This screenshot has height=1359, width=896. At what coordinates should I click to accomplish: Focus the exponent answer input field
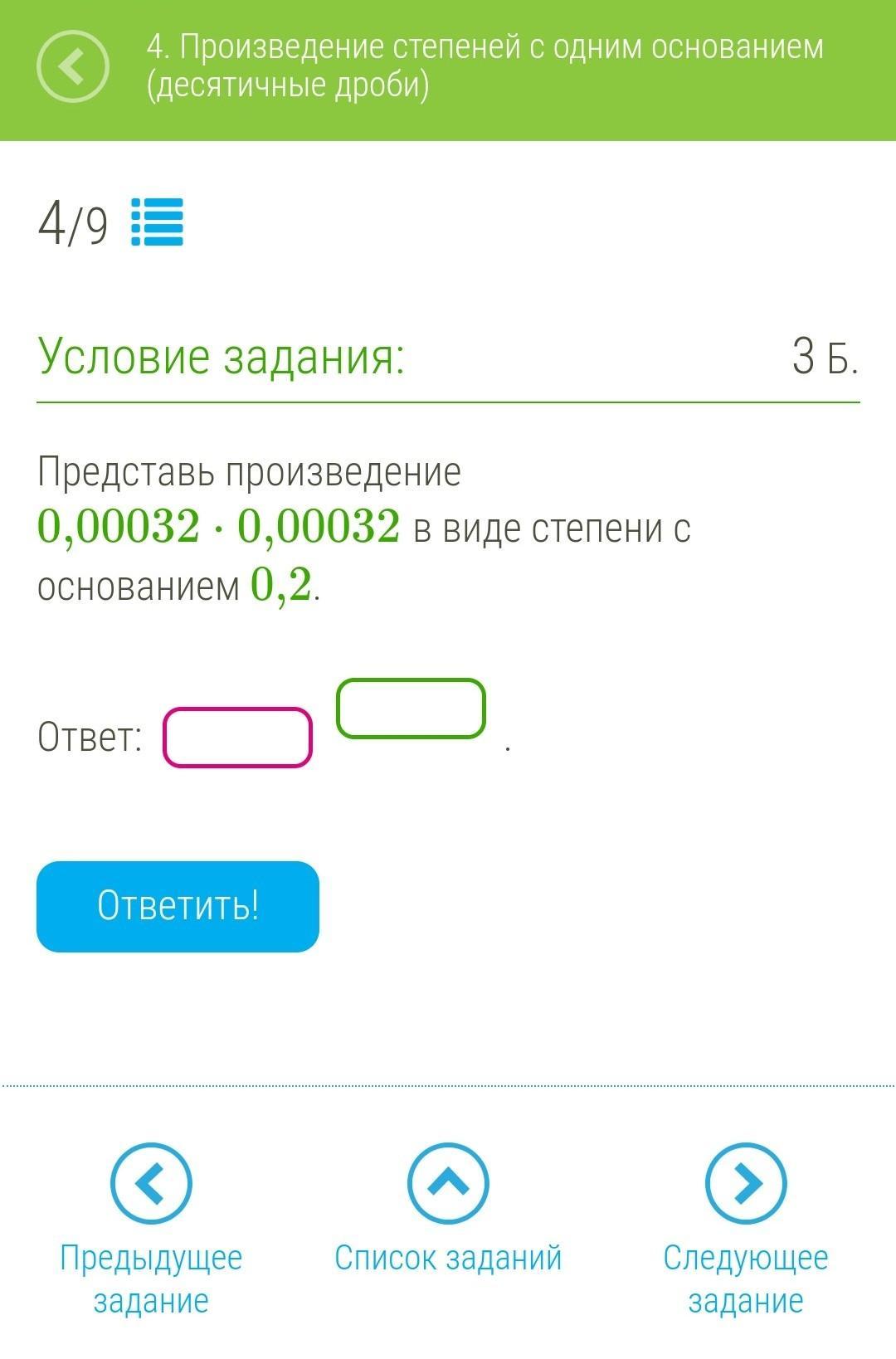[x=411, y=708]
